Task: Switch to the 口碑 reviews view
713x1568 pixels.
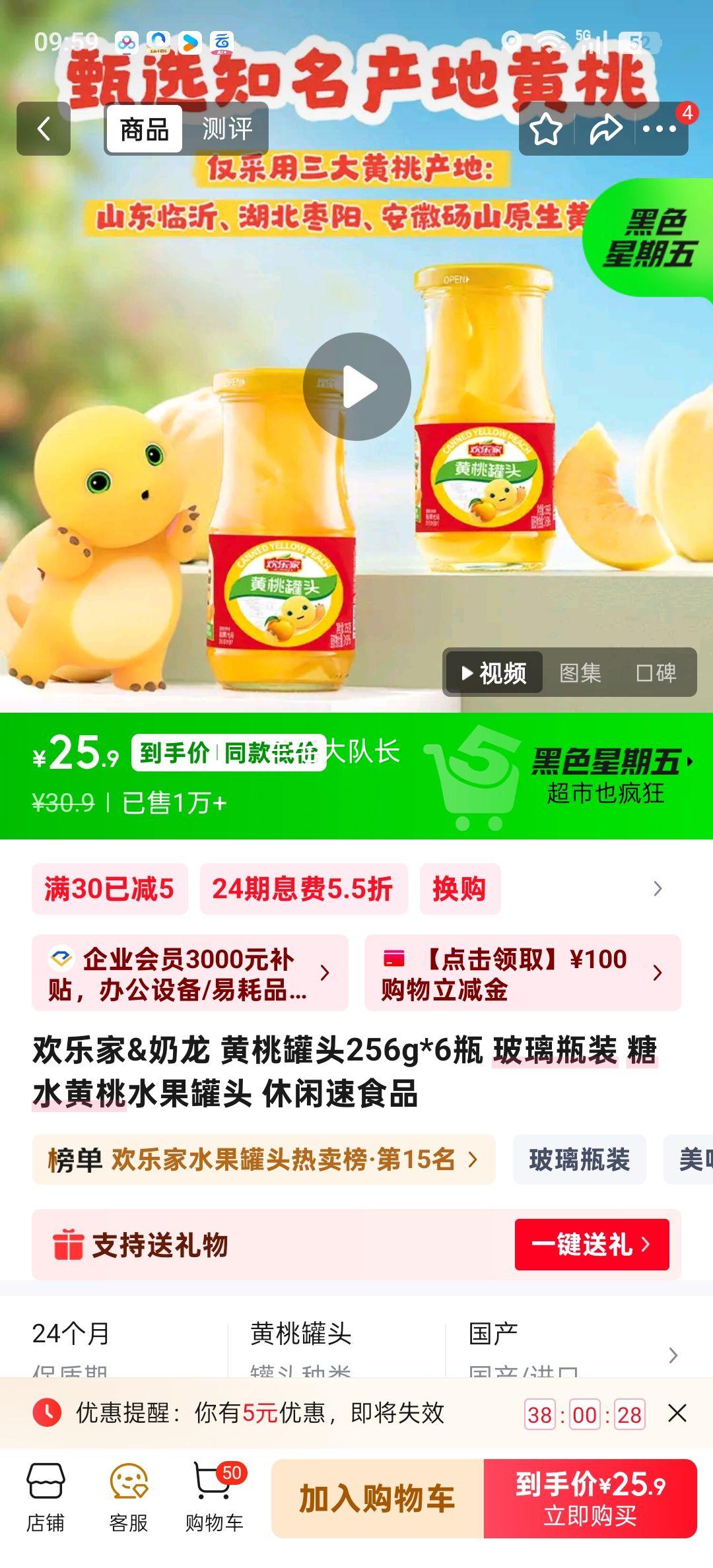Action: click(659, 672)
